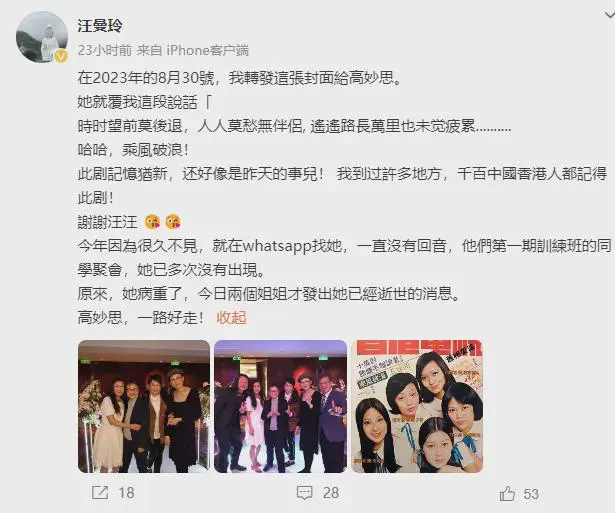This screenshot has height=513, width=615.
Task: Collapse the post with 收起
Action: 231,317
